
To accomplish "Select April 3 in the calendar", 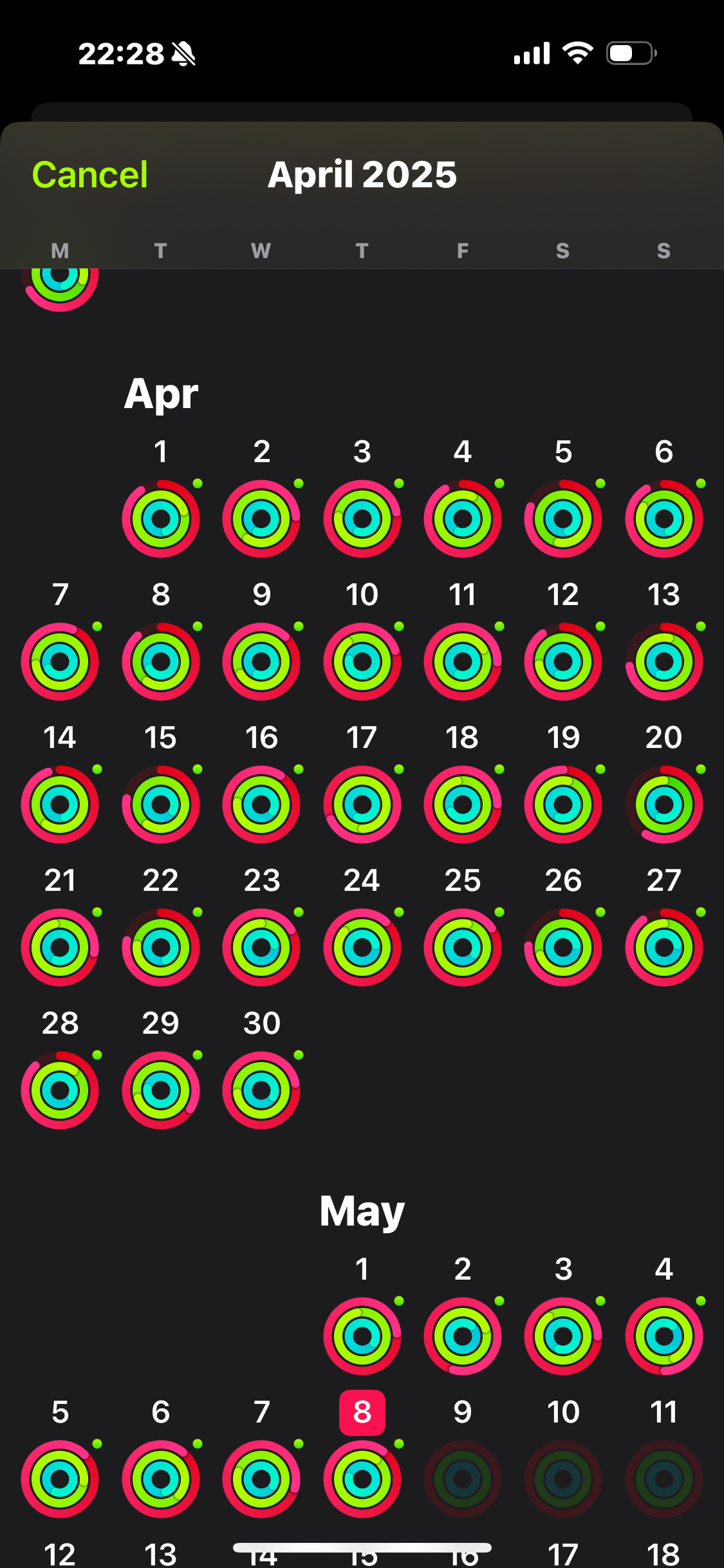I will [362, 518].
